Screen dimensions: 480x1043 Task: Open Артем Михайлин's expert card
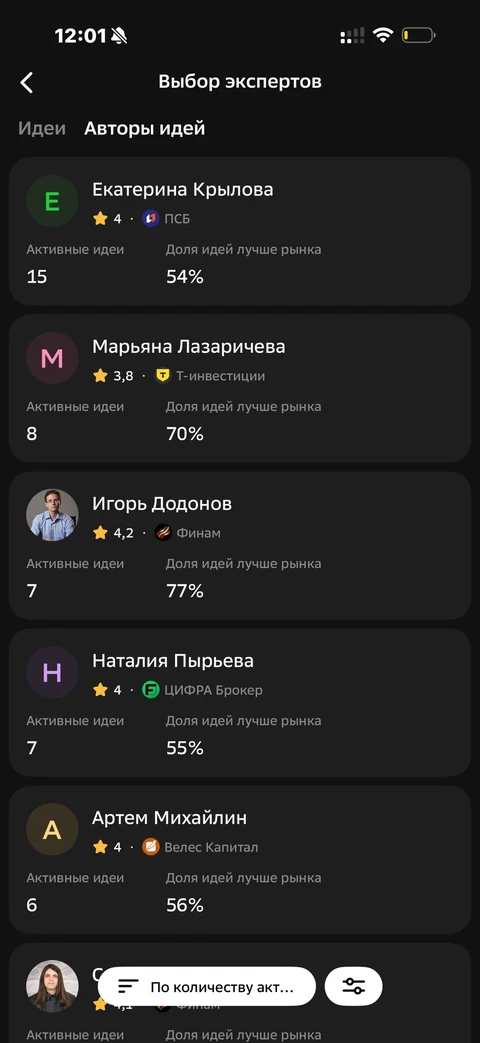[240, 859]
